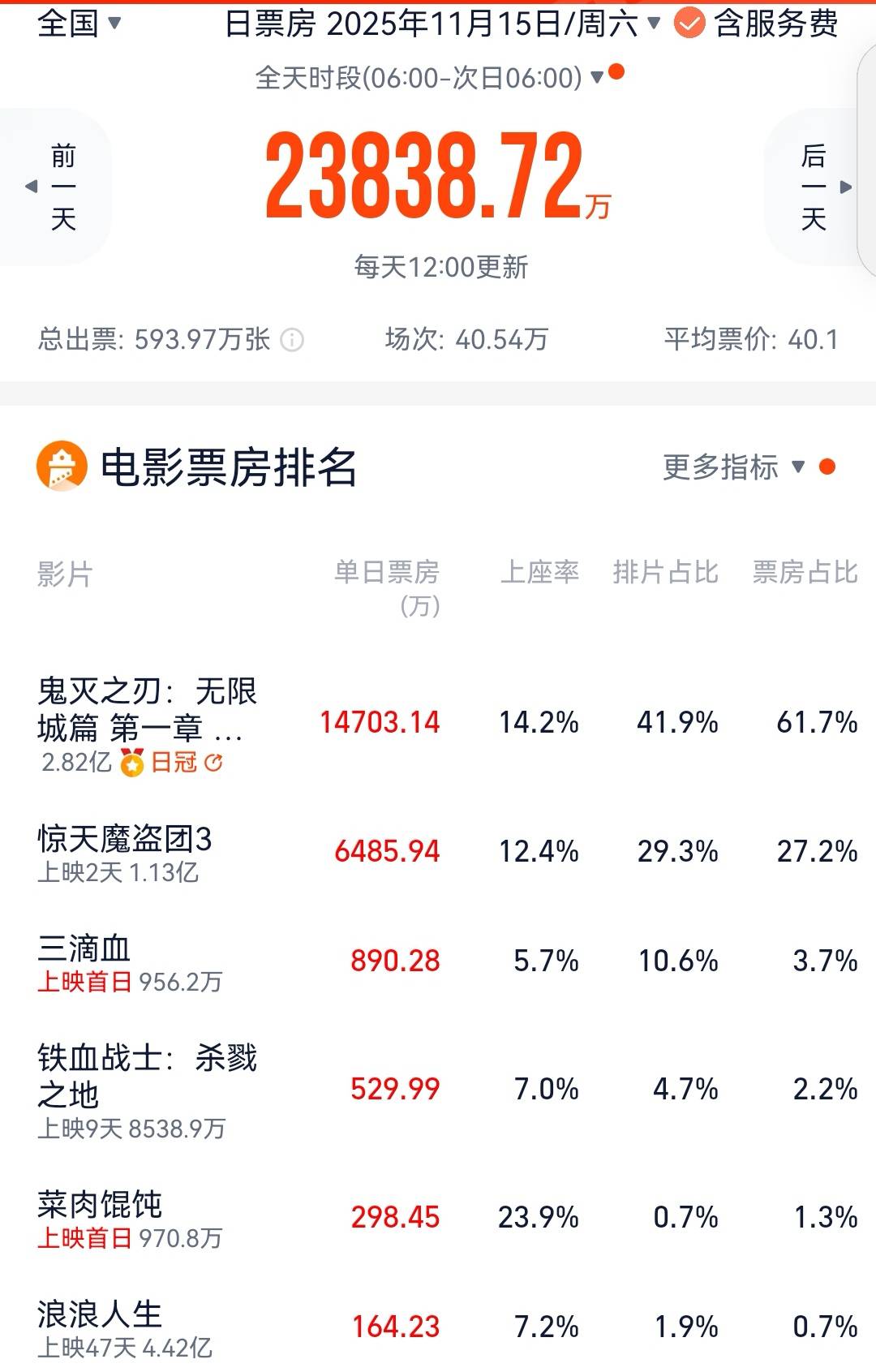Show info about 总出票

click(292, 339)
